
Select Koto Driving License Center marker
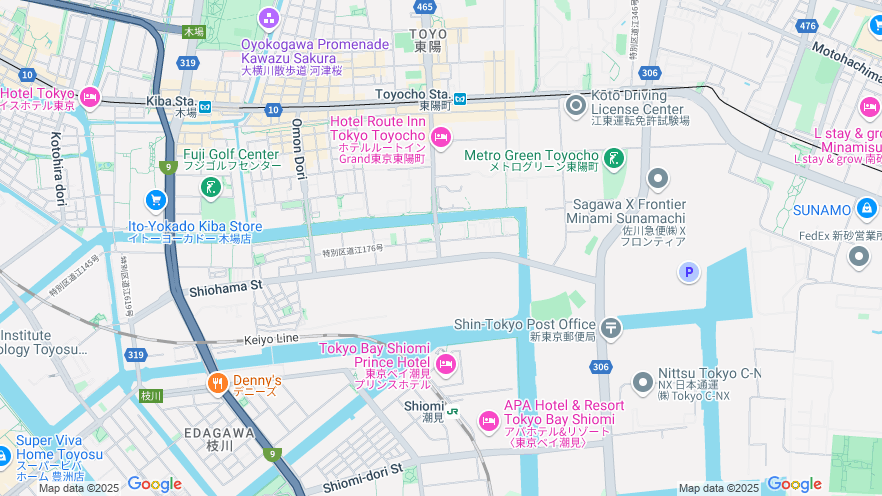(x=576, y=104)
